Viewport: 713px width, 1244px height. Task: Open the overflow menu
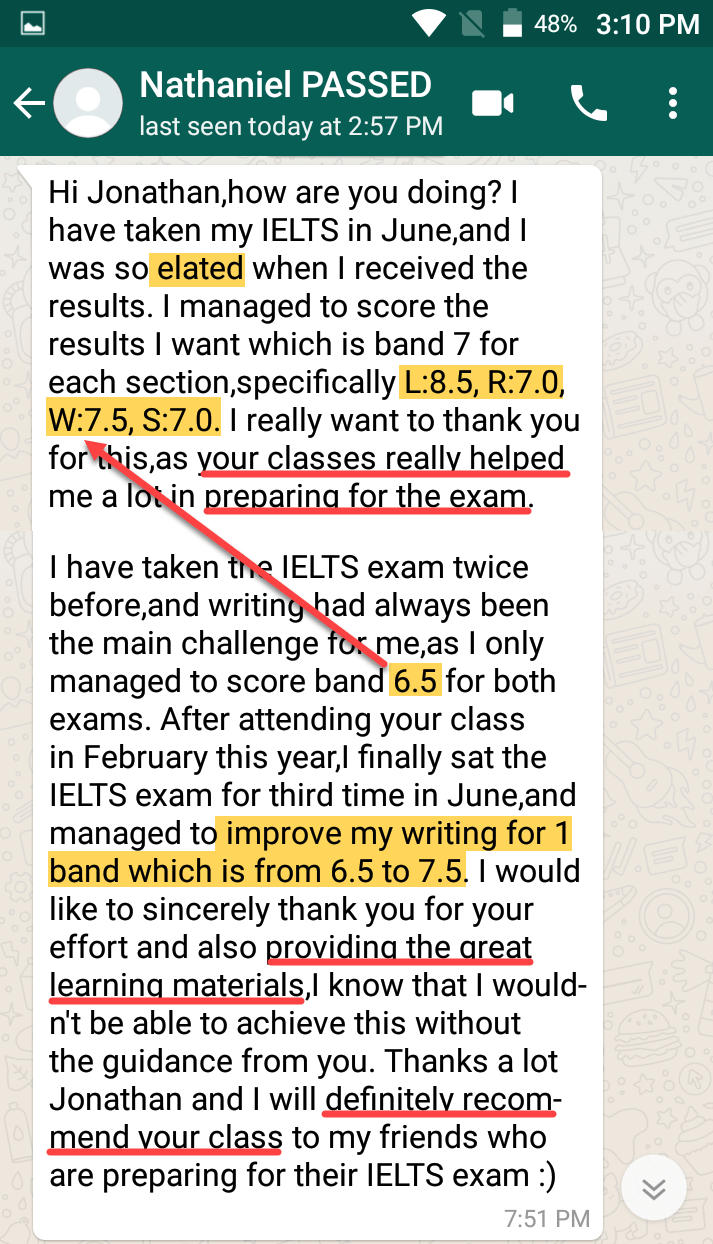[673, 103]
